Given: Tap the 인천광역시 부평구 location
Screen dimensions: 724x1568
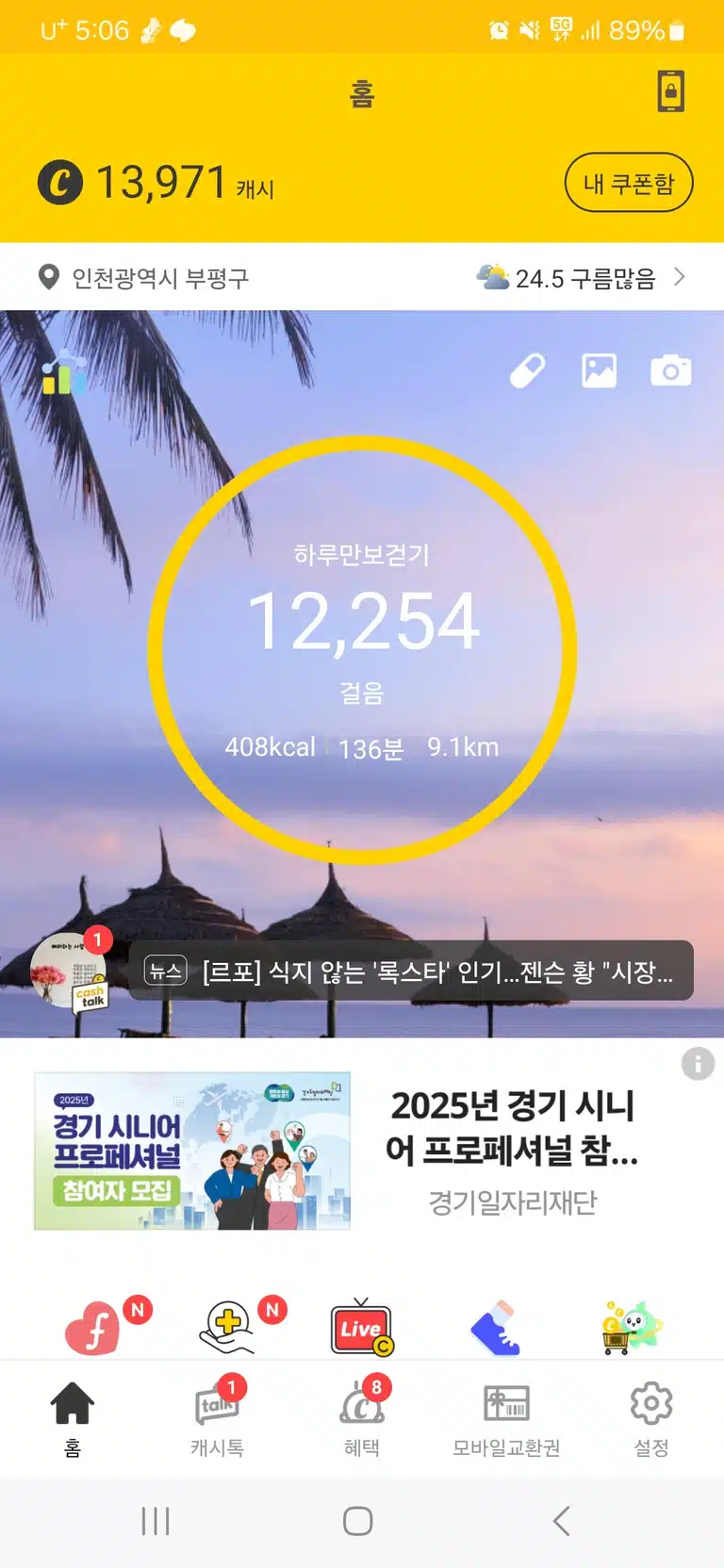Looking at the screenshot, I should [x=142, y=278].
